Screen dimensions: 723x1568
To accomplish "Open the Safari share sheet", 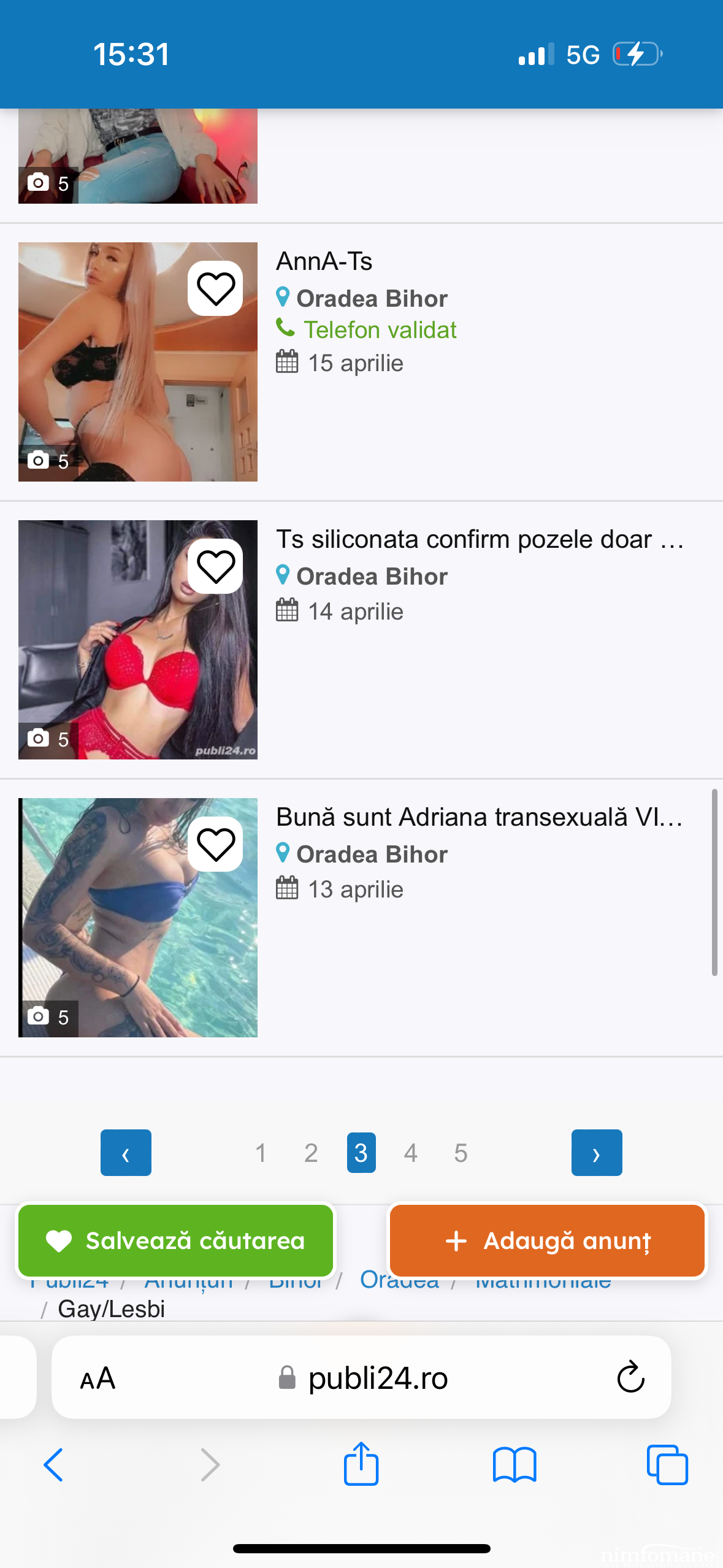I will point(361,1464).
